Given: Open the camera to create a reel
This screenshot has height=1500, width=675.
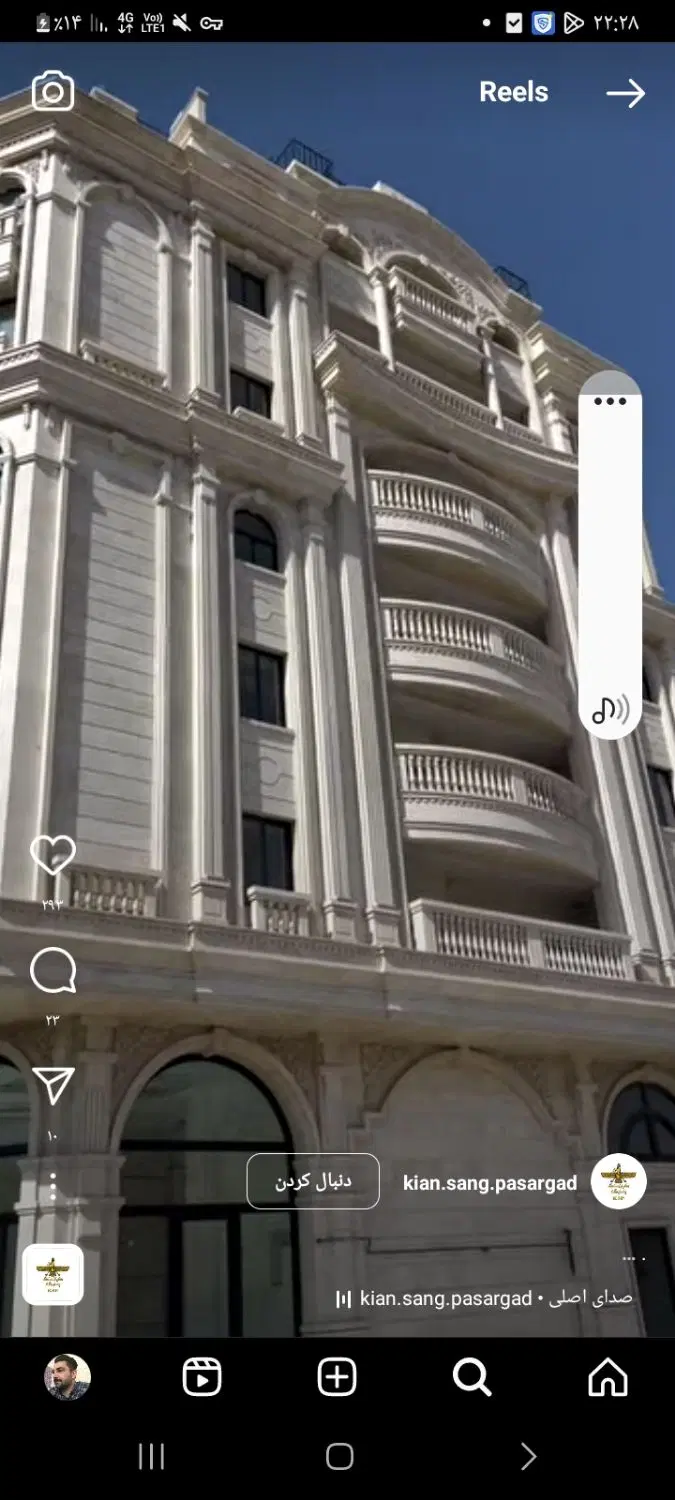Looking at the screenshot, I should pos(53,92).
